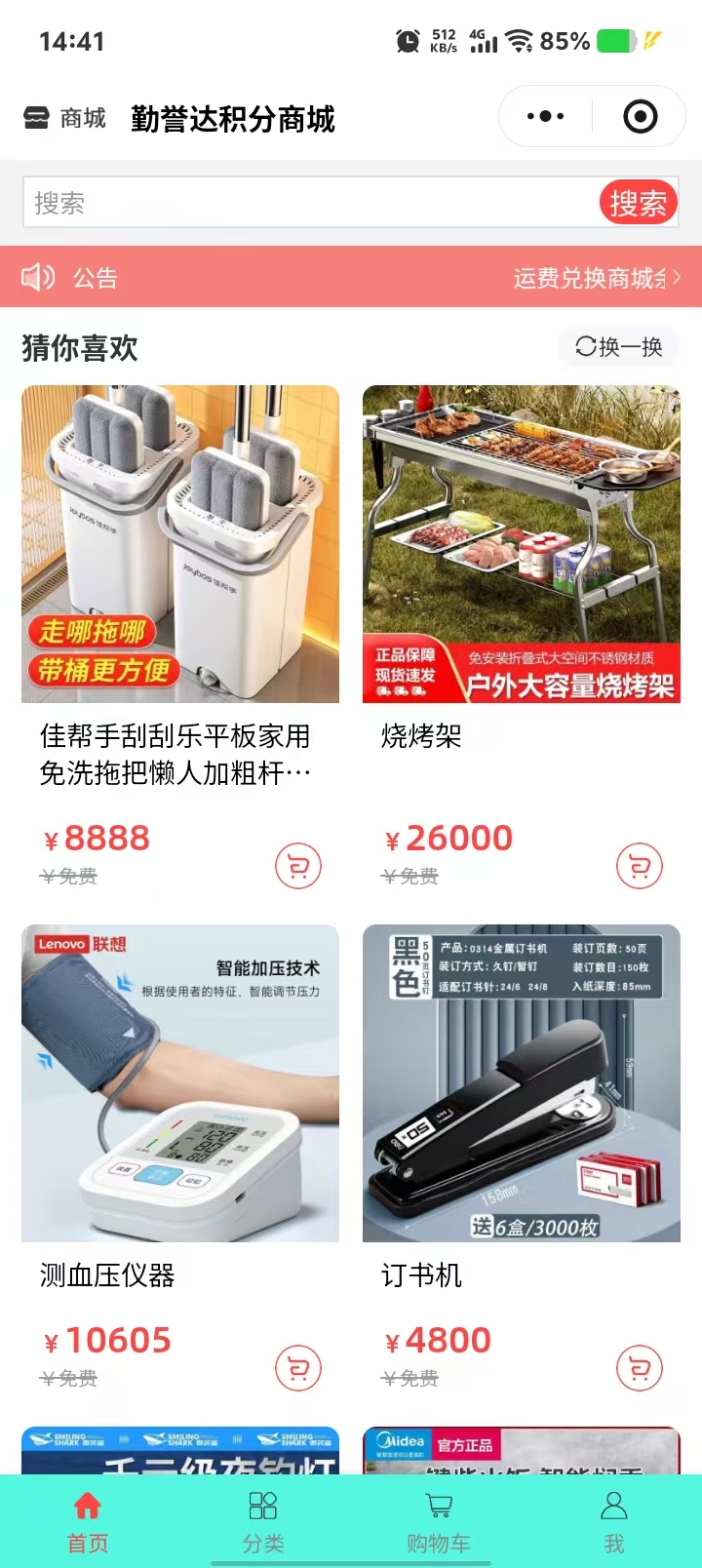Image resolution: width=702 pixels, height=1568 pixels.
Task: Open the mini program more-options menu
Action: (x=545, y=117)
